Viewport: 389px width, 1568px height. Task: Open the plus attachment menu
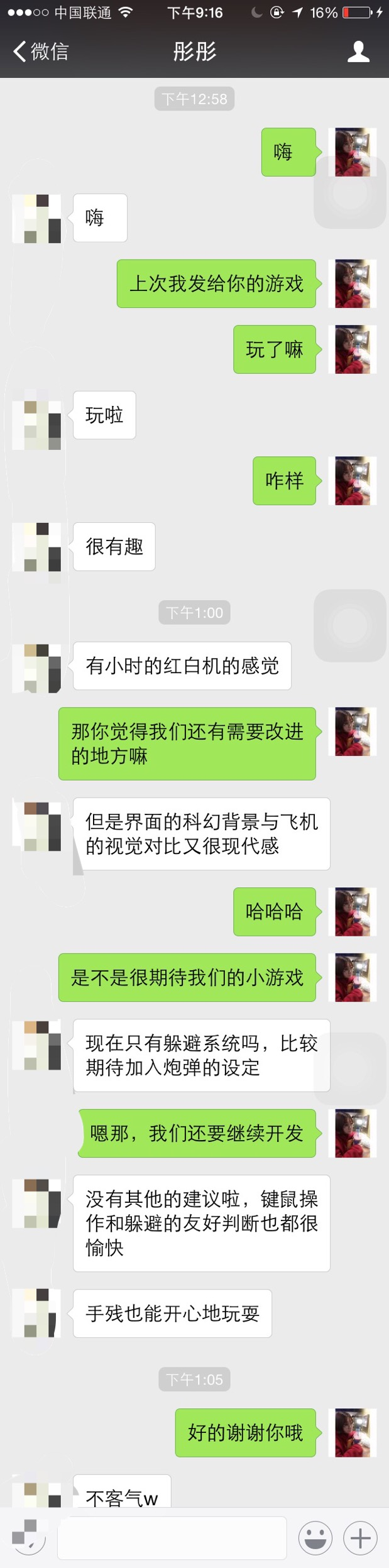pyautogui.click(x=361, y=1537)
